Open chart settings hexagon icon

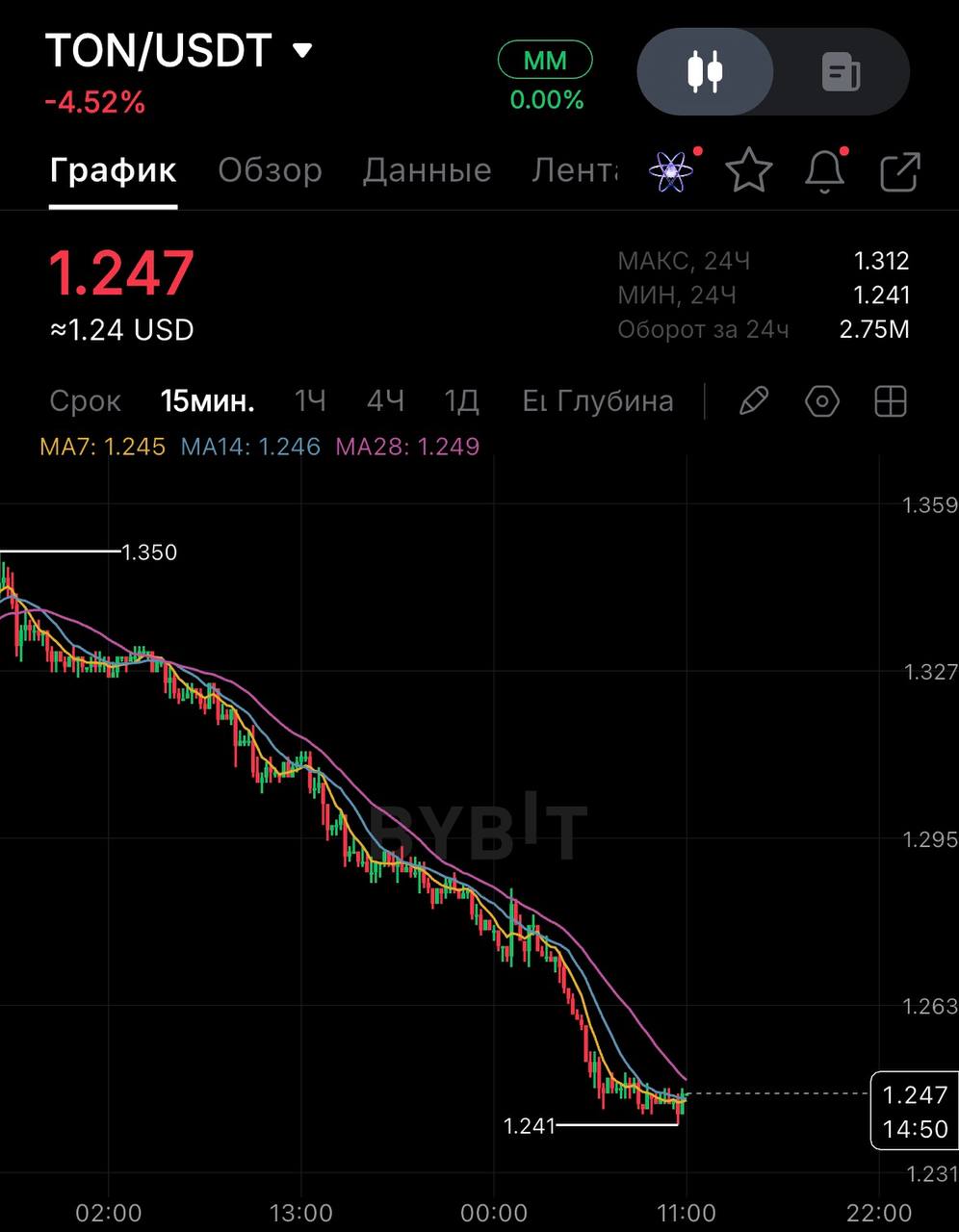pyautogui.click(x=822, y=400)
